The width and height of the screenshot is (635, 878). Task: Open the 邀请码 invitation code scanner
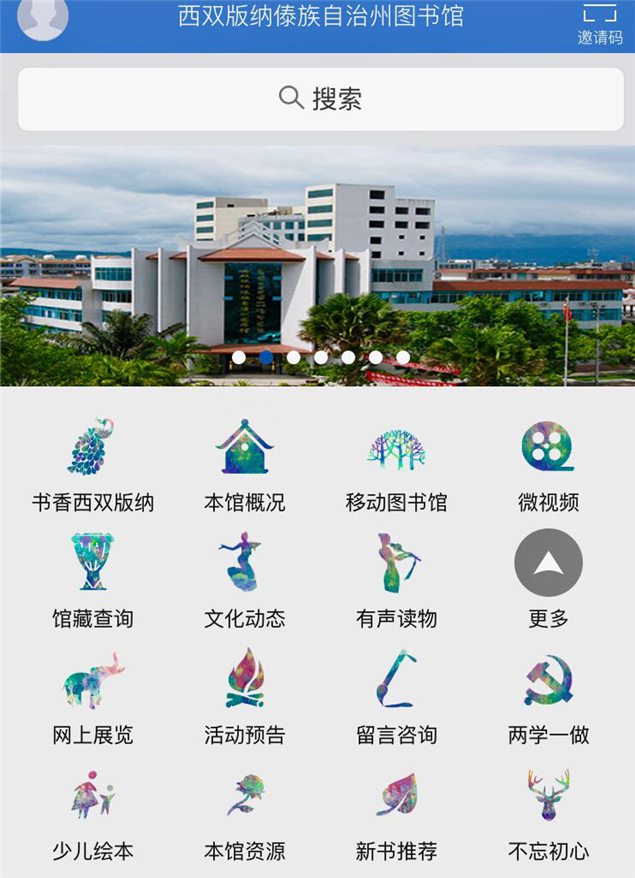(599, 24)
